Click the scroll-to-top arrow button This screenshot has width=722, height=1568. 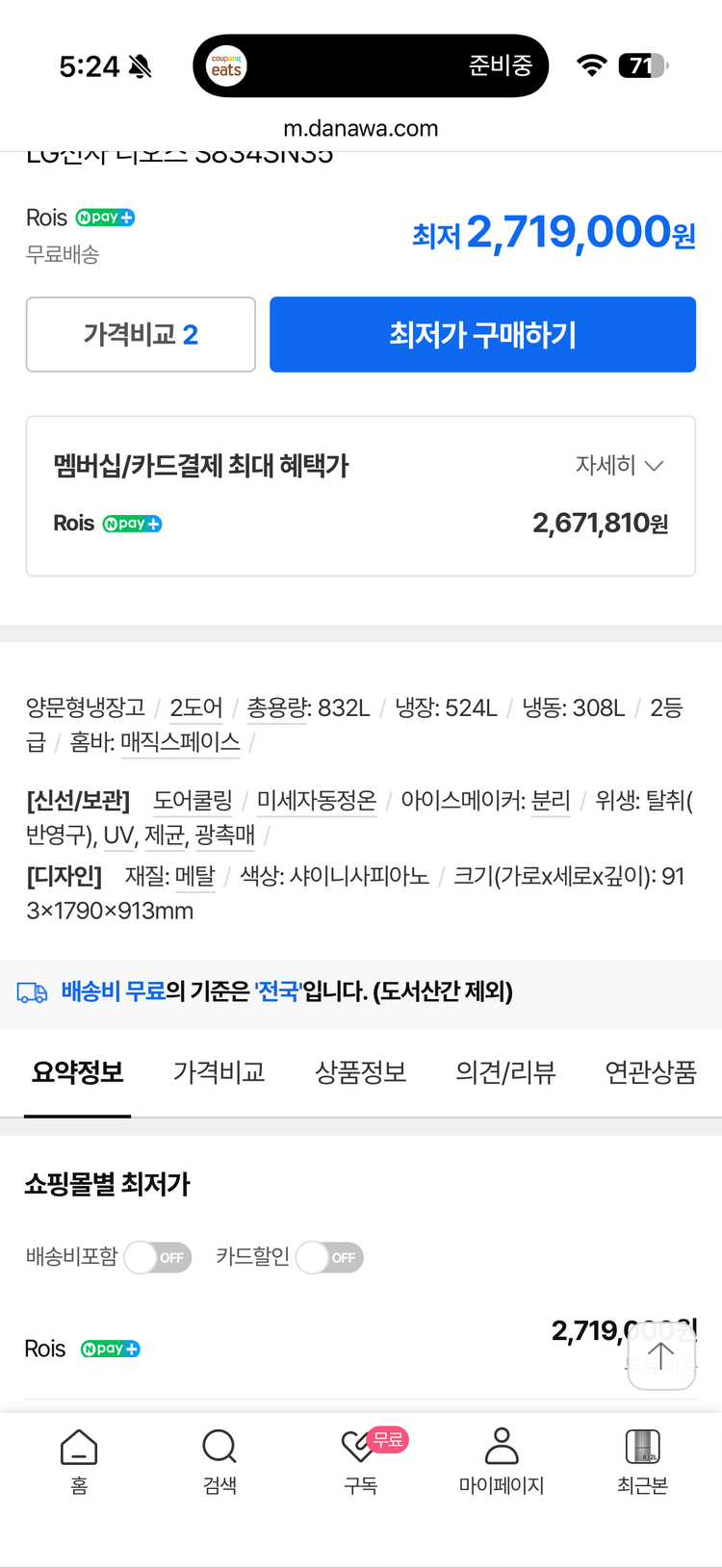tap(660, 1357)
